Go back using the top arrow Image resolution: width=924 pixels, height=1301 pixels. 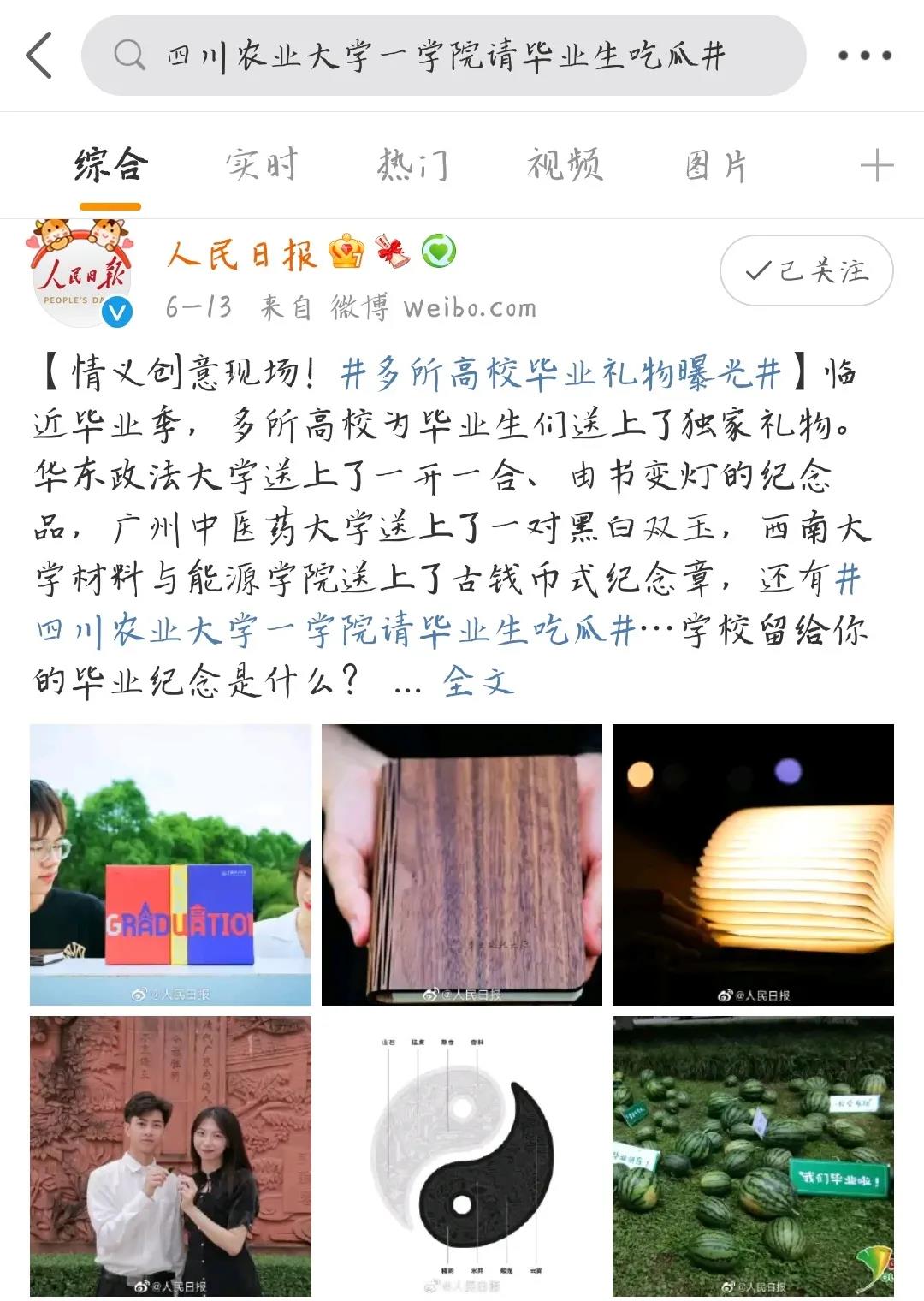[x=39, y=56]
